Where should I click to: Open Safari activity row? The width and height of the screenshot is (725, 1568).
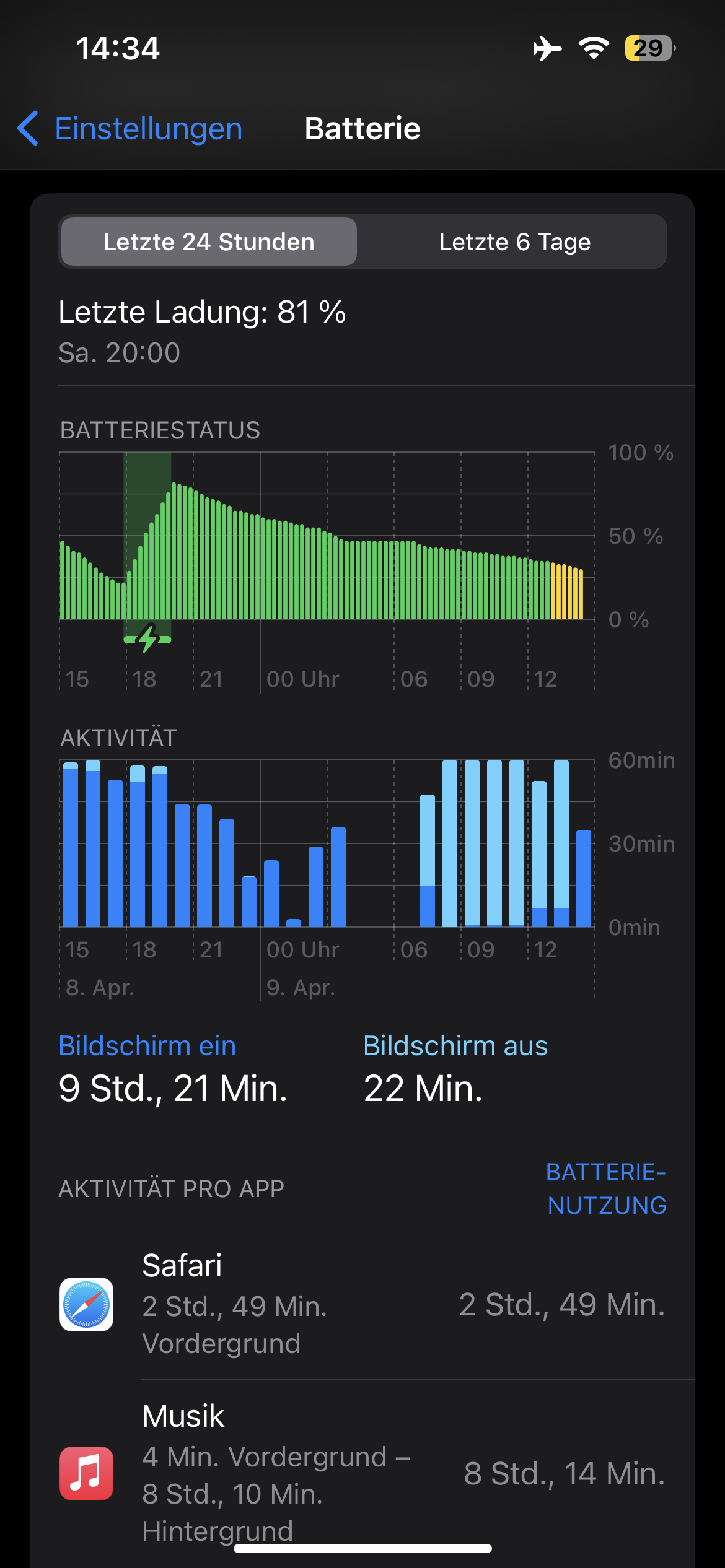tap(362, 1304)
